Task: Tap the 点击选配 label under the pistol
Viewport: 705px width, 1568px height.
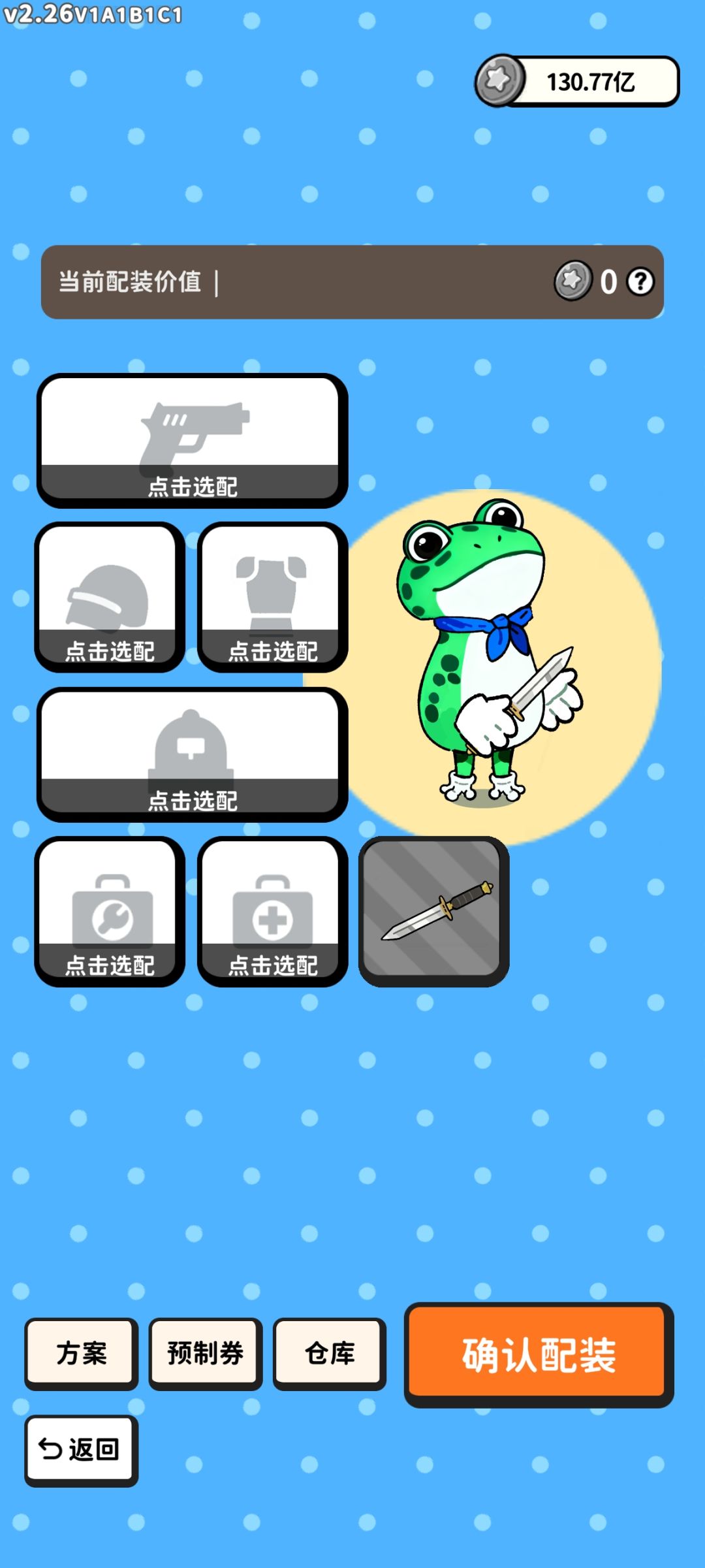Action: coord(193,486)
